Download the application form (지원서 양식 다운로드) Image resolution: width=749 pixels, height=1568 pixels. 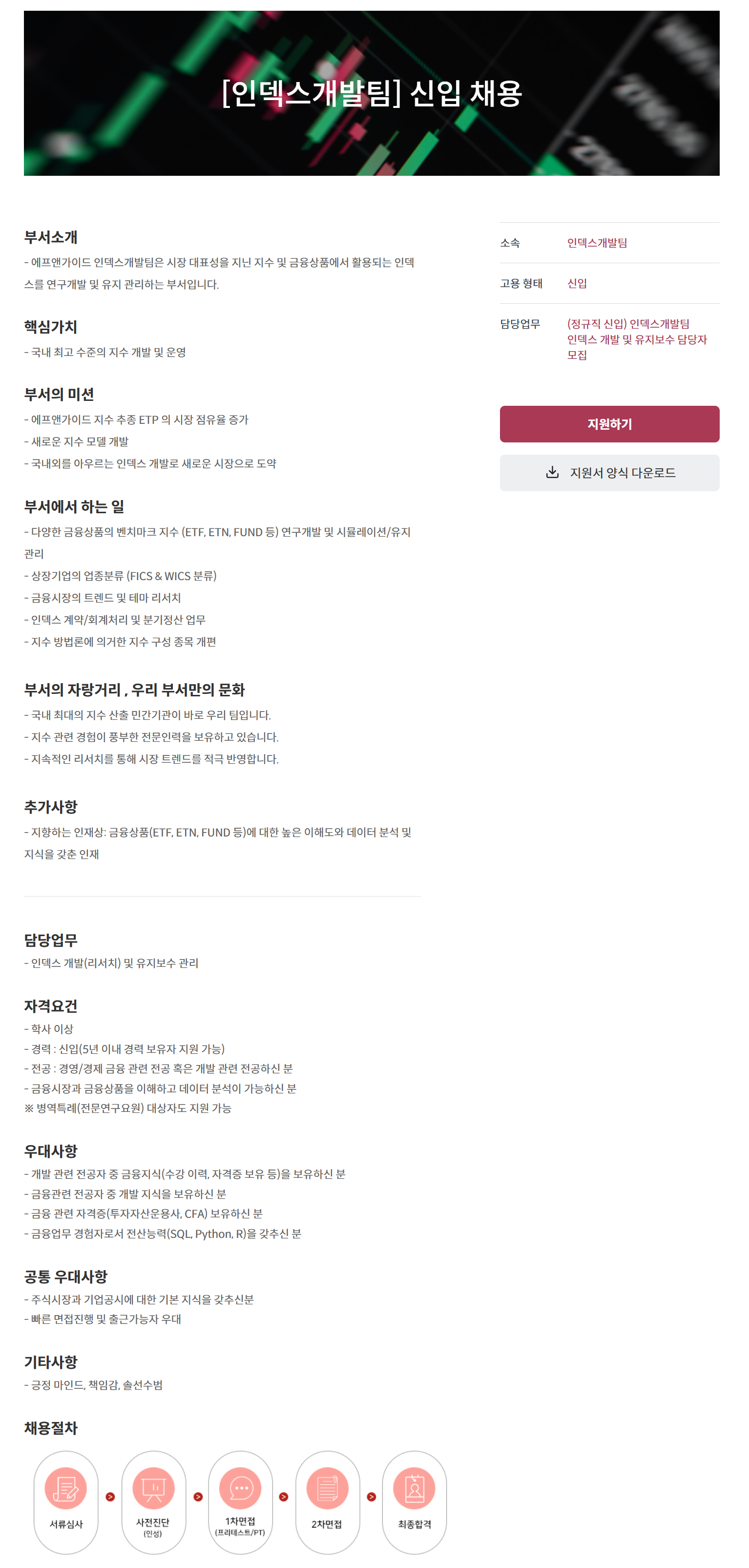609,472
